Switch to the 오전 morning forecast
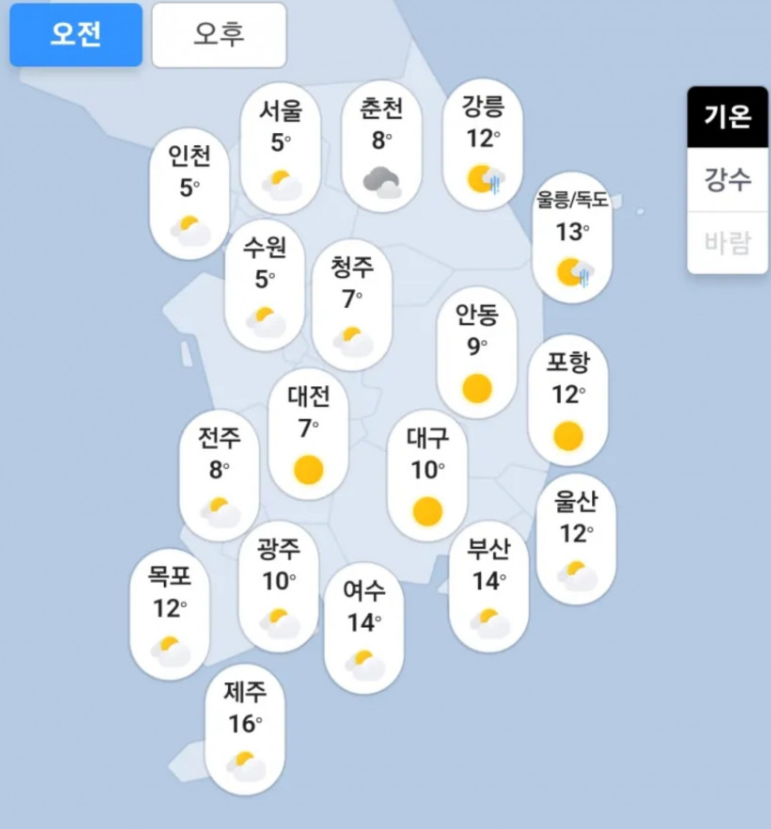Image resolution: width=771 pixels, height=829 pixels. click(76, 35)
